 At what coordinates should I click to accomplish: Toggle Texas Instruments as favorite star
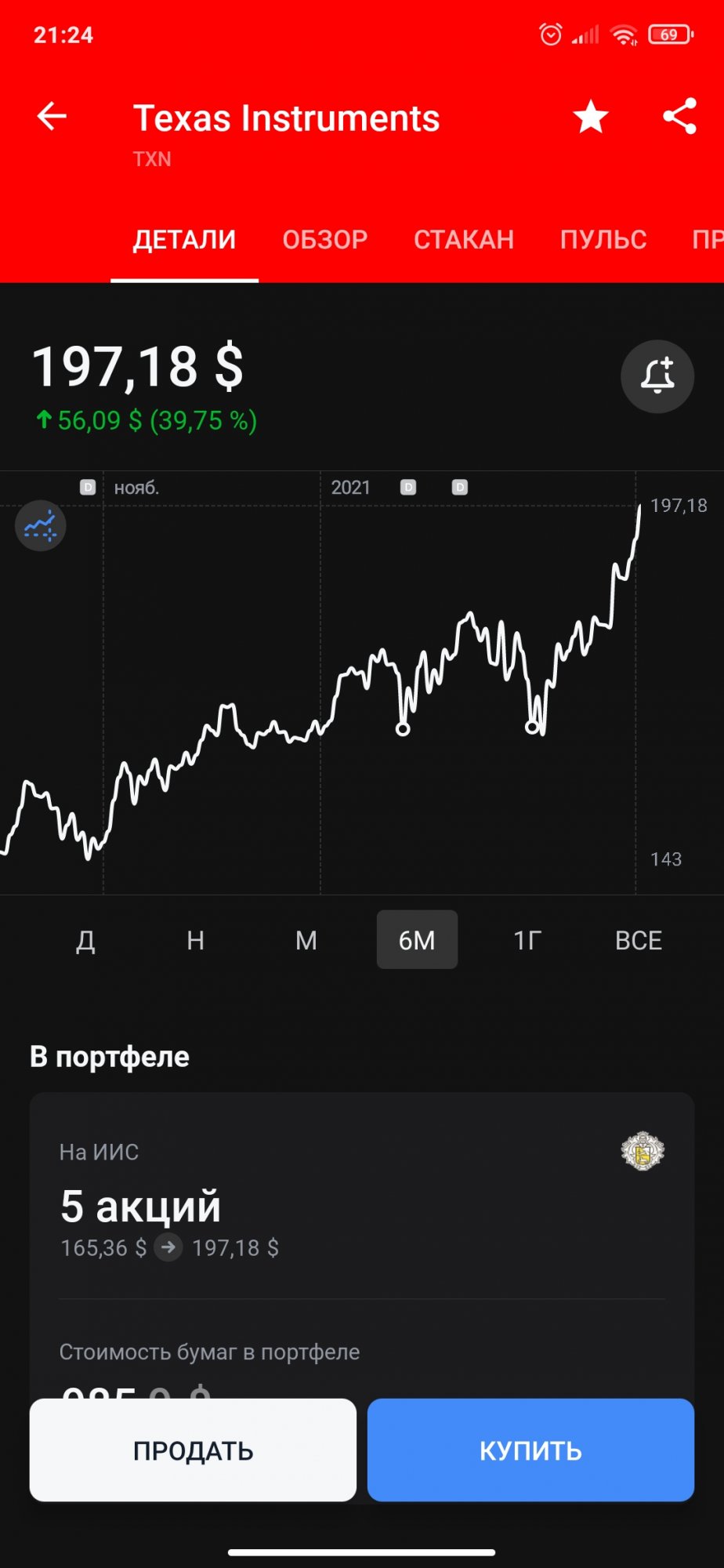(x=589, y=116)
